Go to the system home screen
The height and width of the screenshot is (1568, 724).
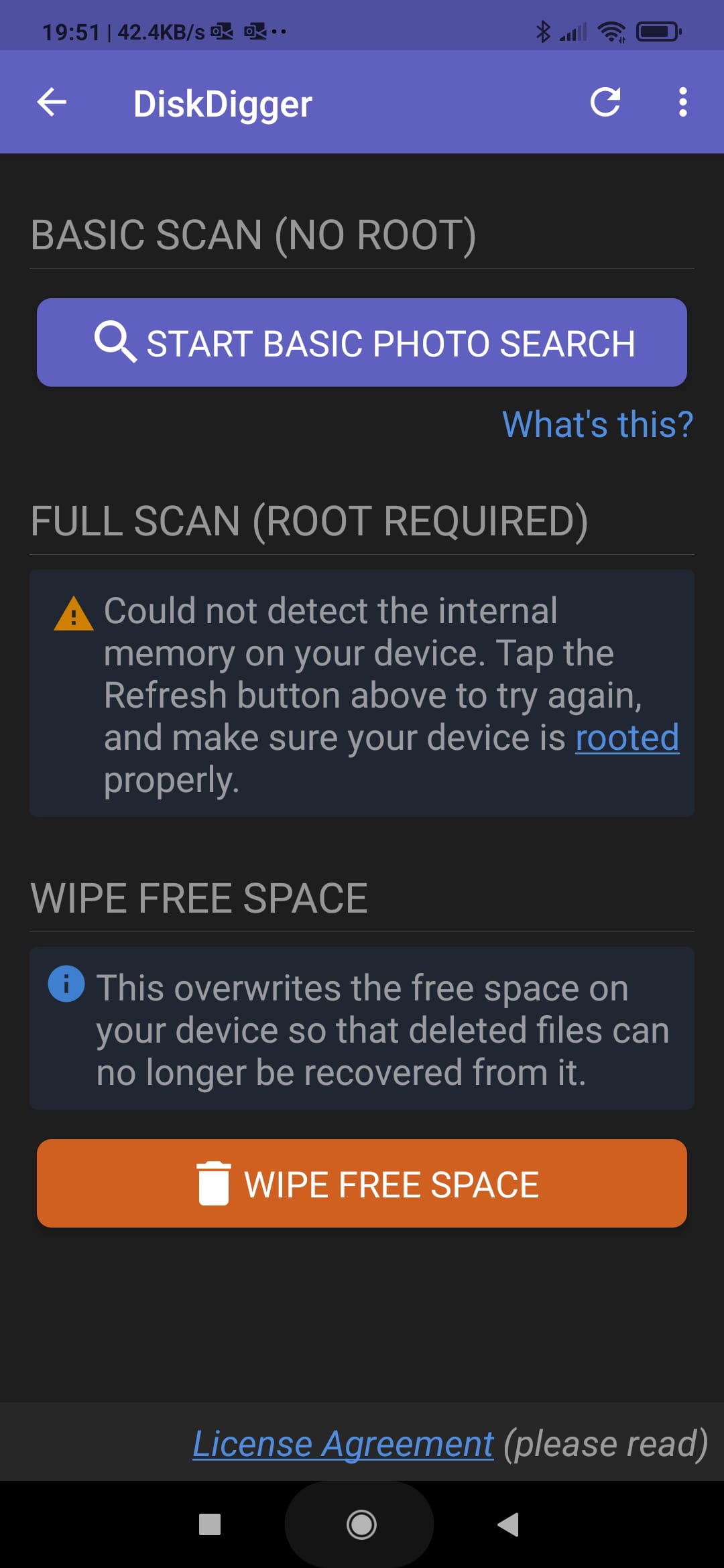[x=361, y=1525]
